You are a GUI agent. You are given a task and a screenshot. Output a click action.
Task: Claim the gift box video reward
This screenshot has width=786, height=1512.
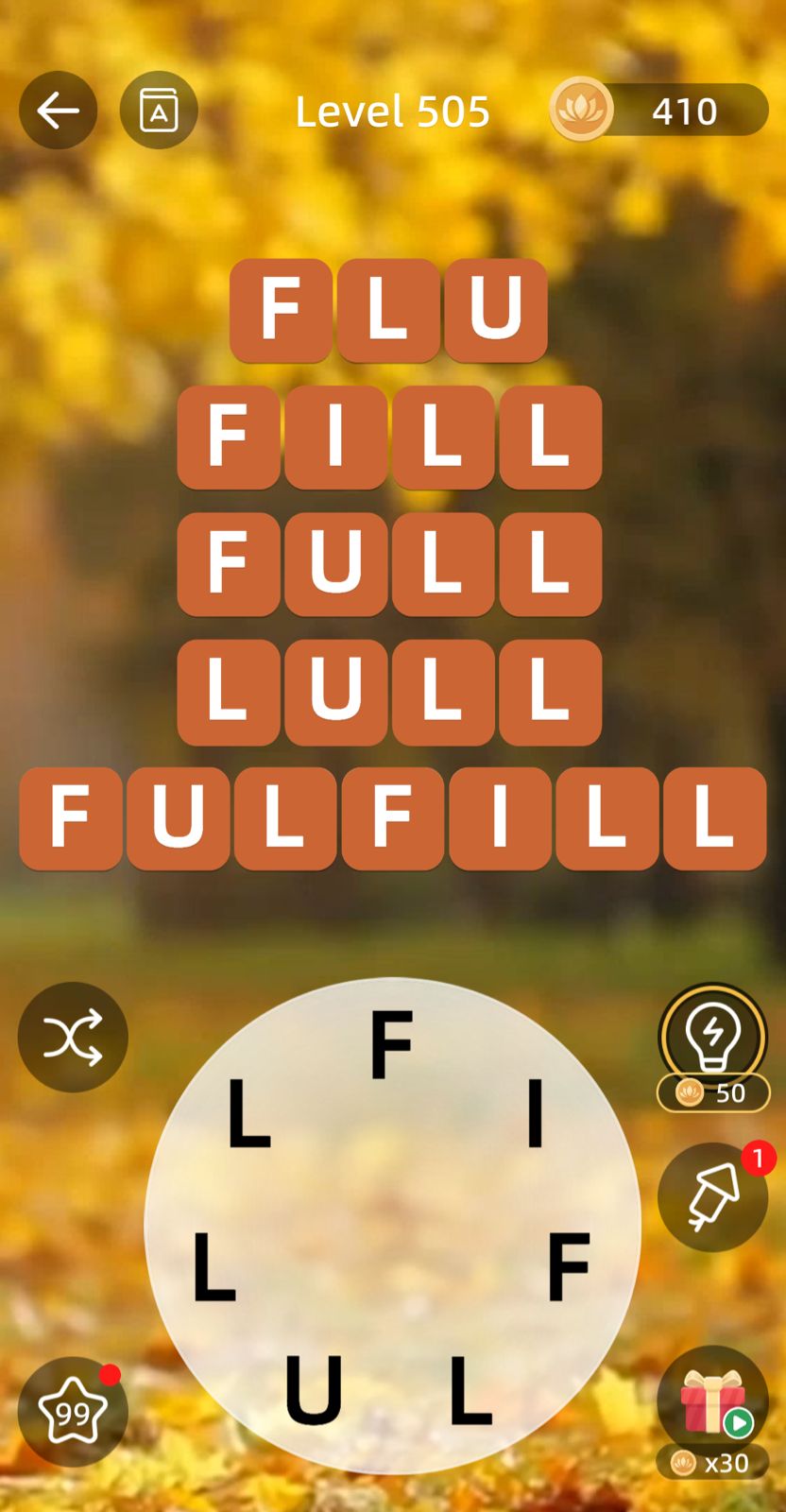point(712,1403)
